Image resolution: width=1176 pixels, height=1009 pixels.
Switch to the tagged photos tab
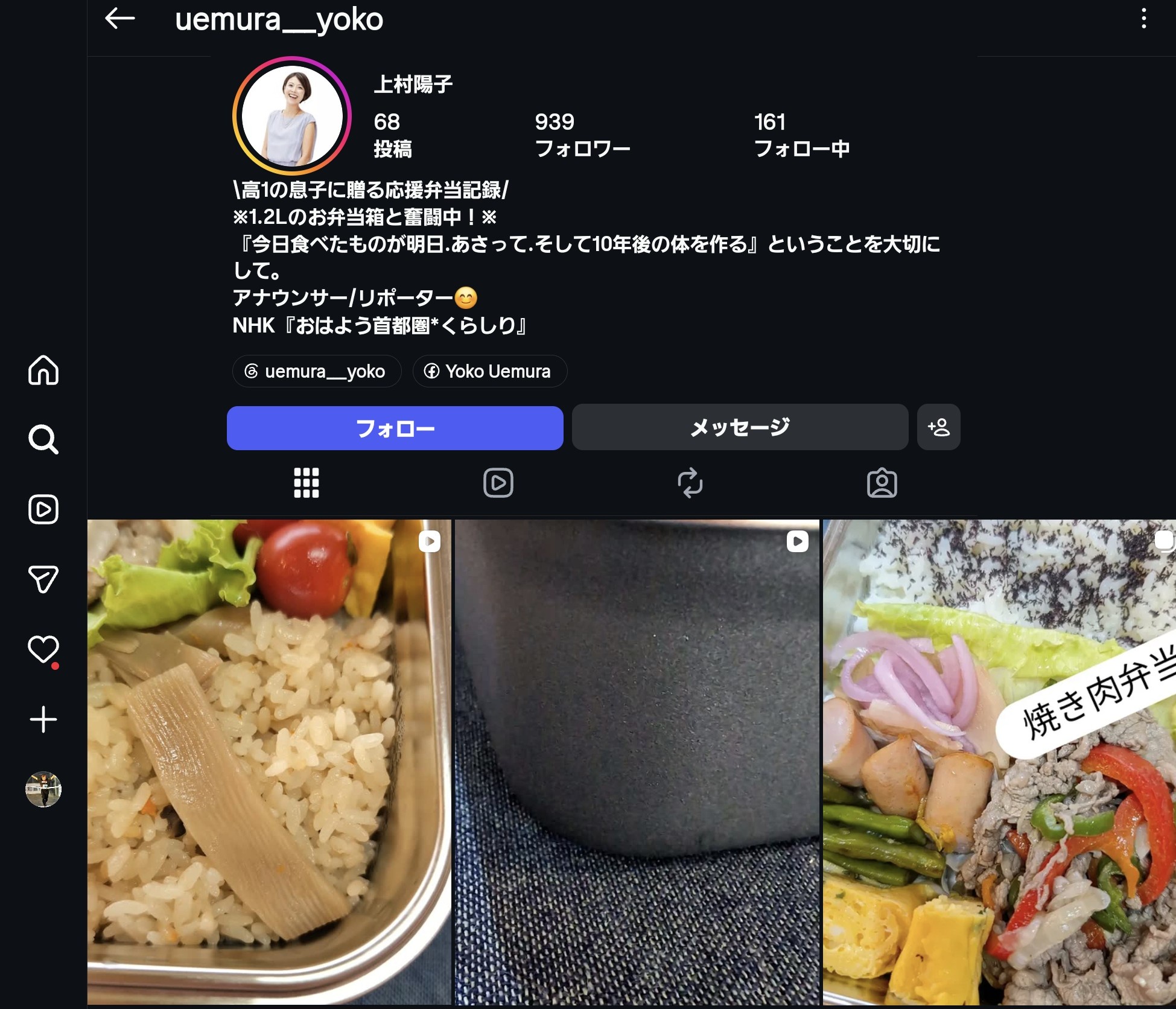pos(882,483)
